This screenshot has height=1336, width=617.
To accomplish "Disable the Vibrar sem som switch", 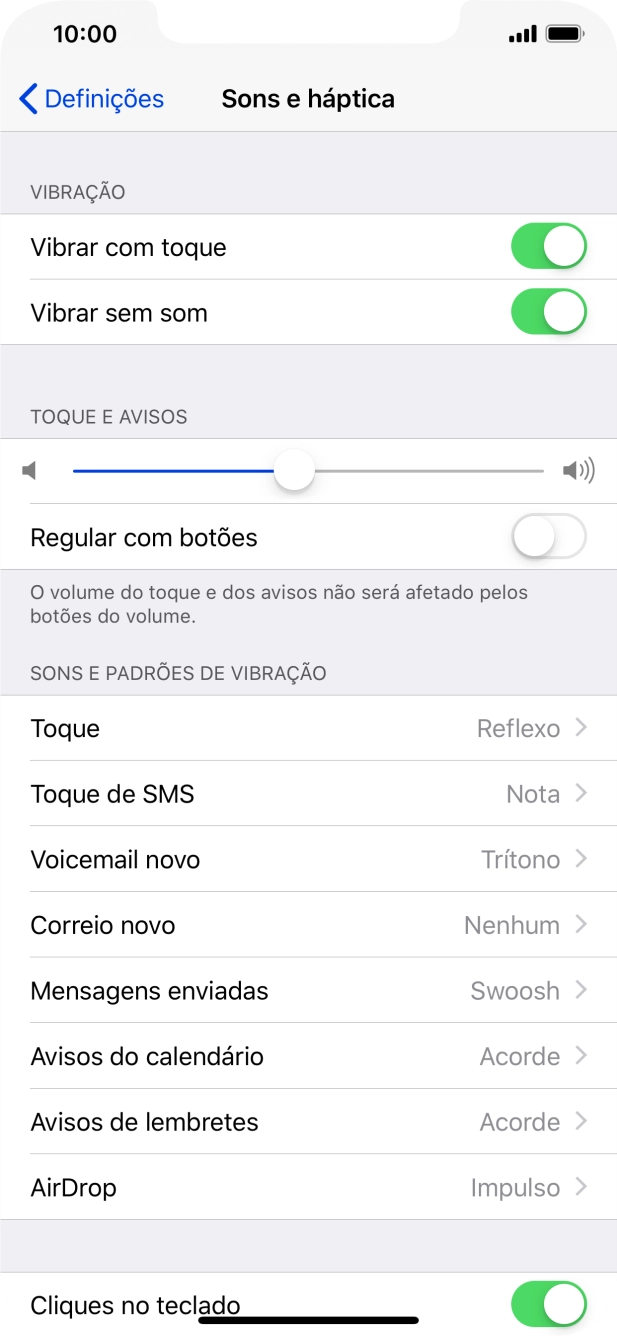I will pyautogui.click(x=548, y=313).
